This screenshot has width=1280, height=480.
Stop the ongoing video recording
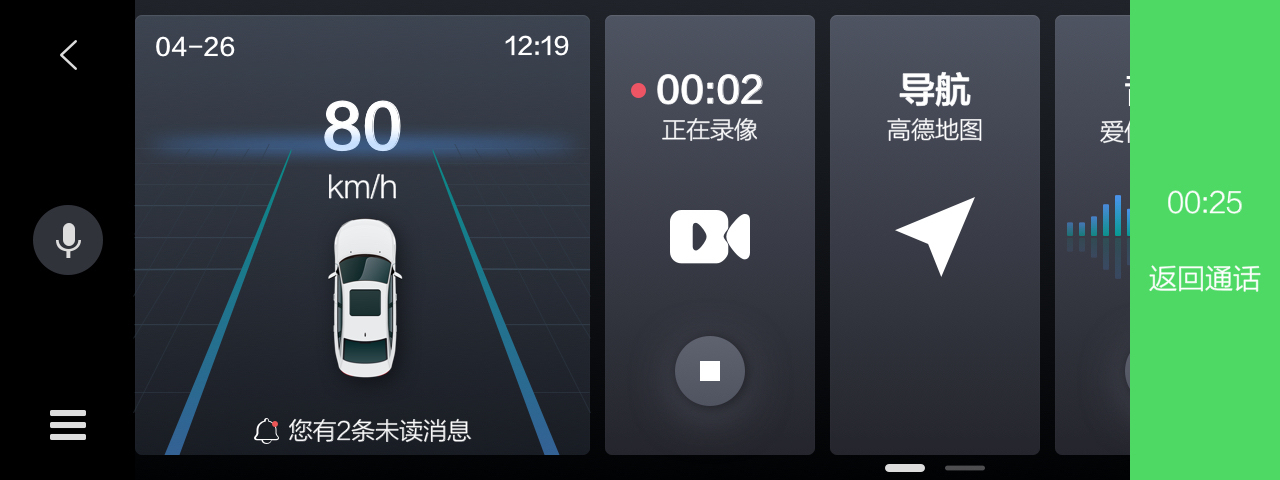(710, 371)
